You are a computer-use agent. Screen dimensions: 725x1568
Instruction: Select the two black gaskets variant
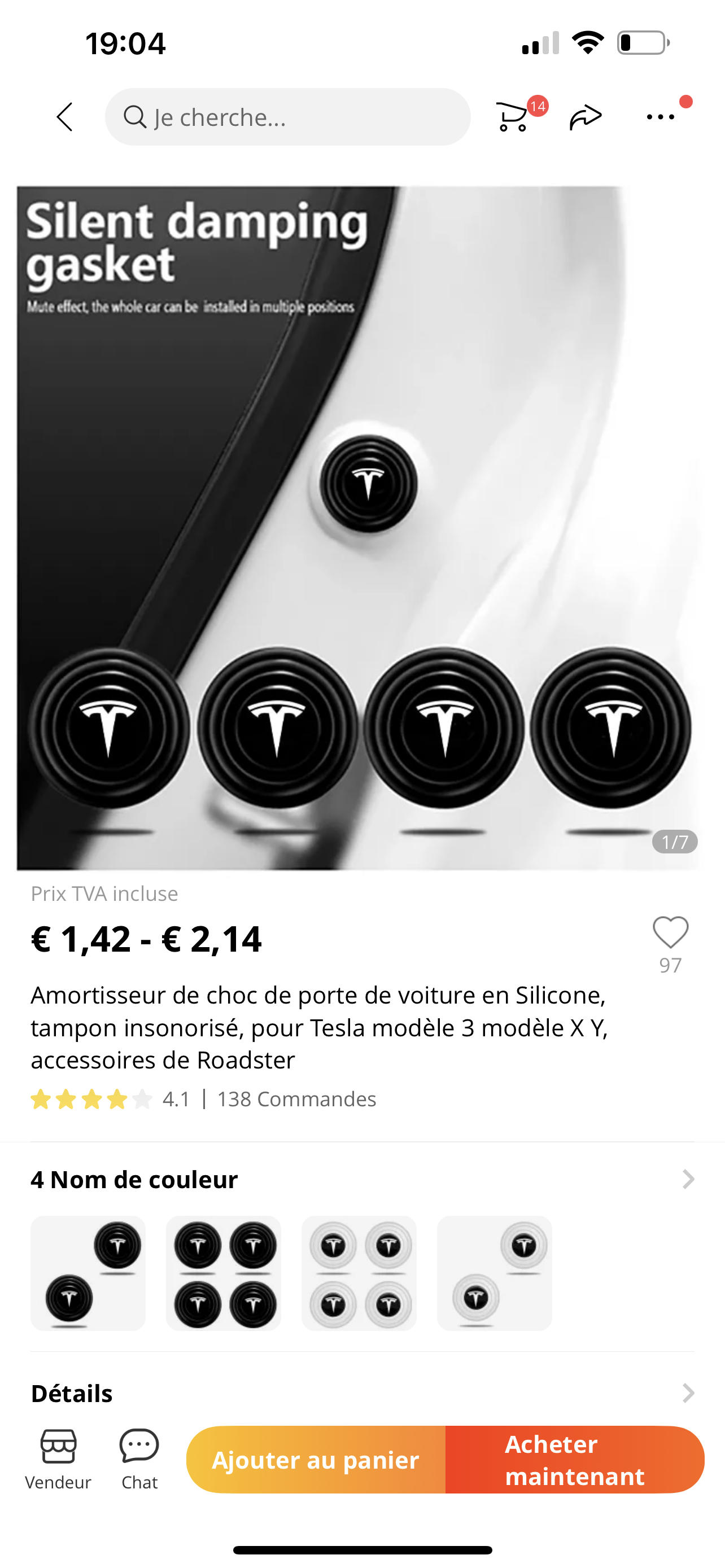[88, 1273]
